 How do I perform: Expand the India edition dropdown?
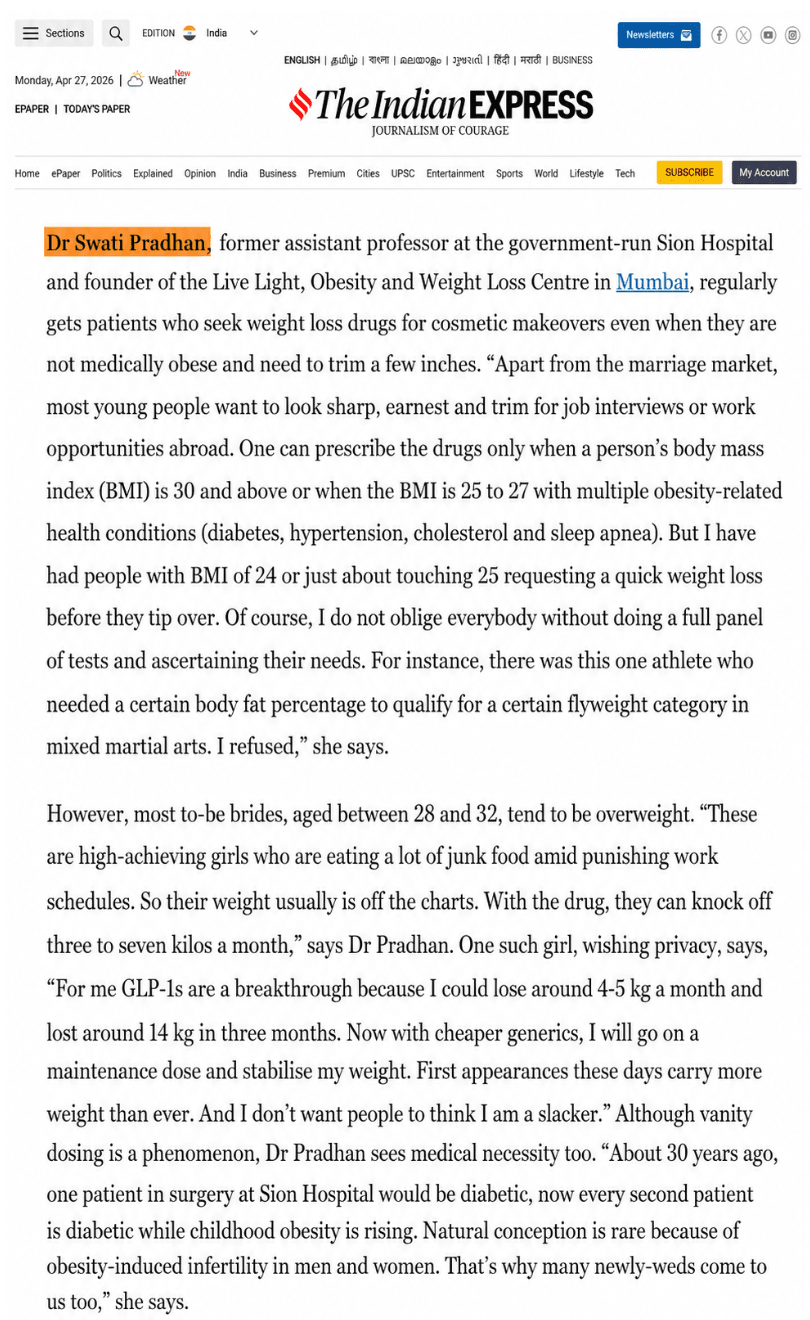(253, 33)
